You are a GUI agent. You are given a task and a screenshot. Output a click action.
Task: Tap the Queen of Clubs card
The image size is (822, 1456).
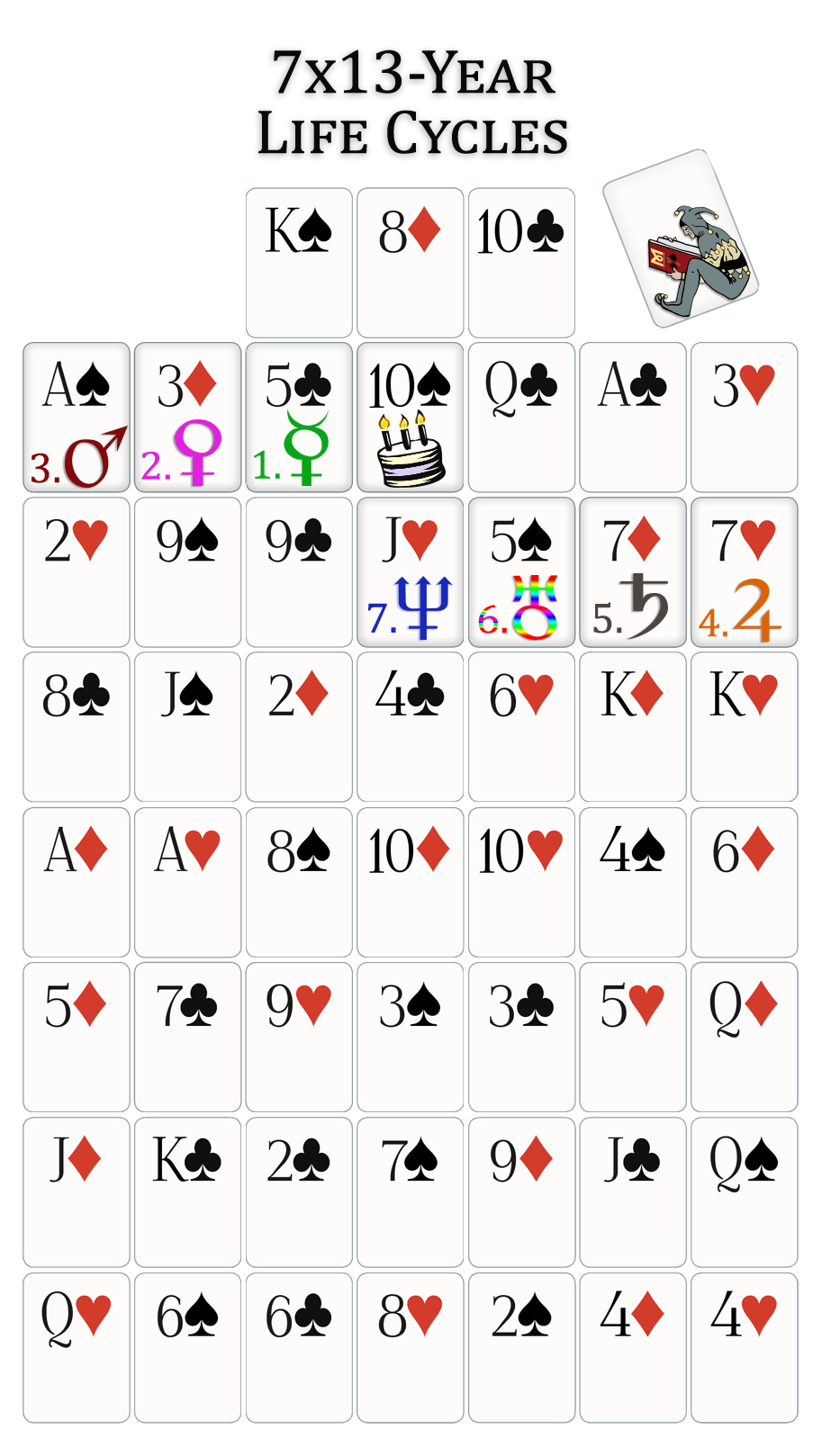(x=521, y=418)
